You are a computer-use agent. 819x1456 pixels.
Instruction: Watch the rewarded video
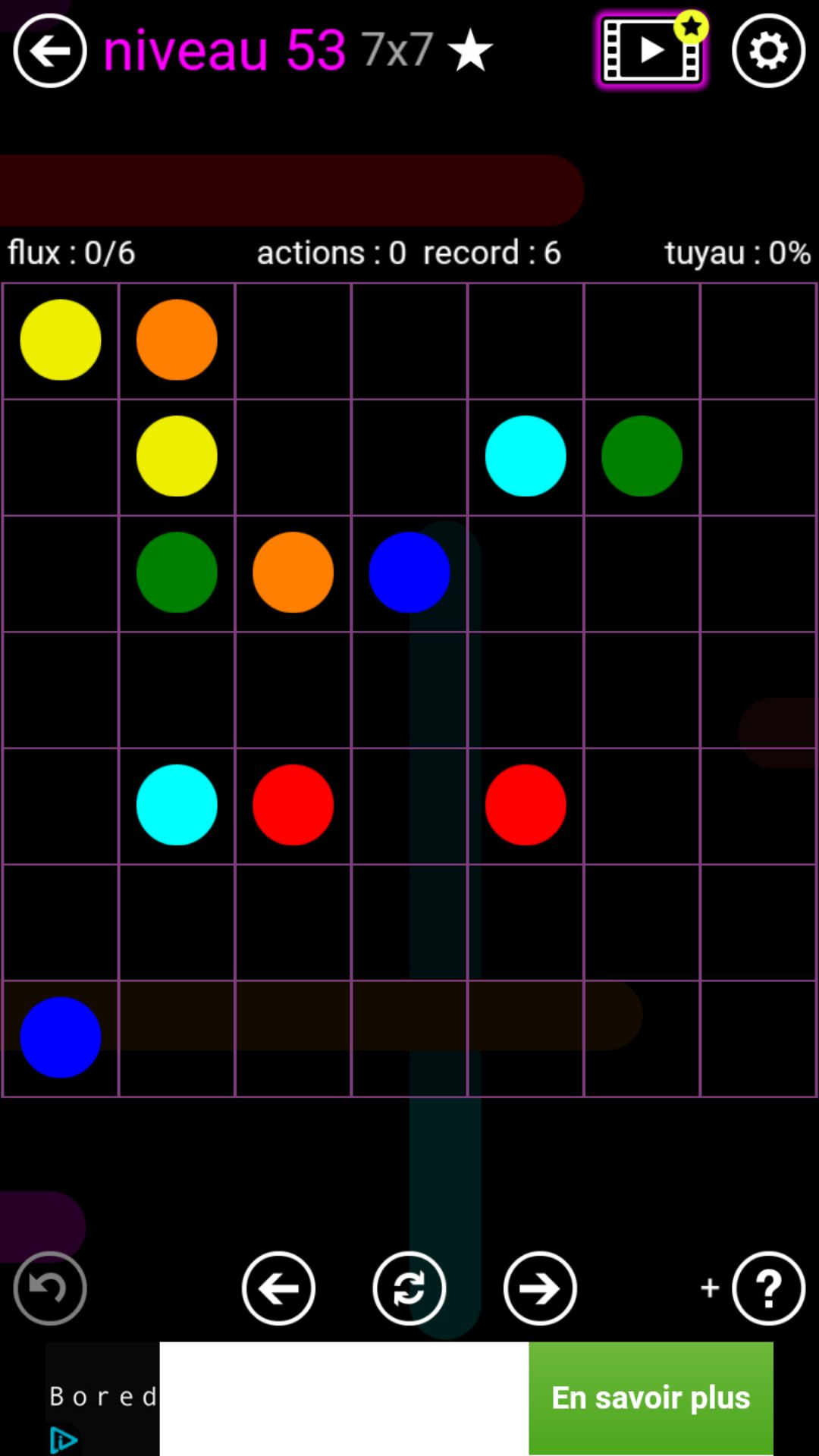[651, 51]
